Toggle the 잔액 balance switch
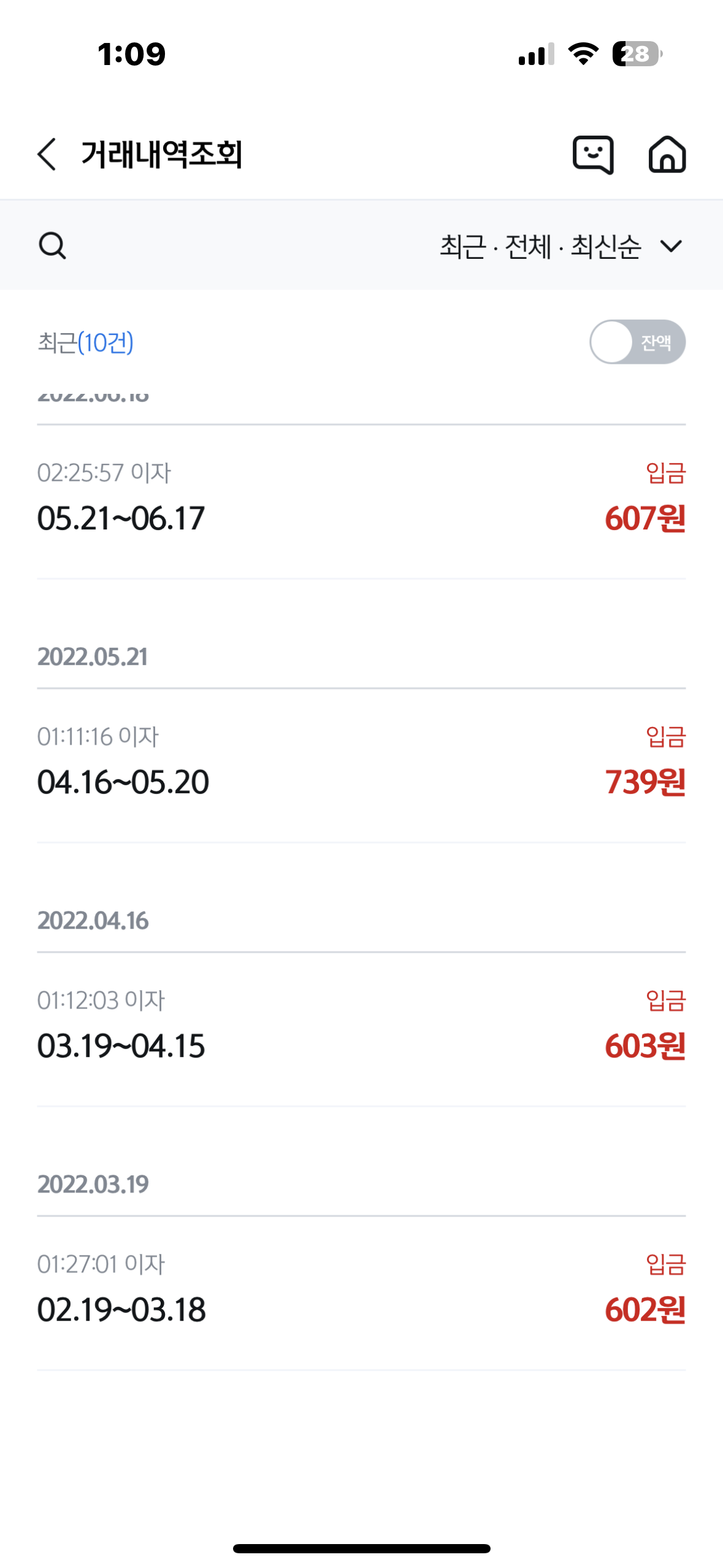This screenshot has height=1568, width=723. [637, 342]
